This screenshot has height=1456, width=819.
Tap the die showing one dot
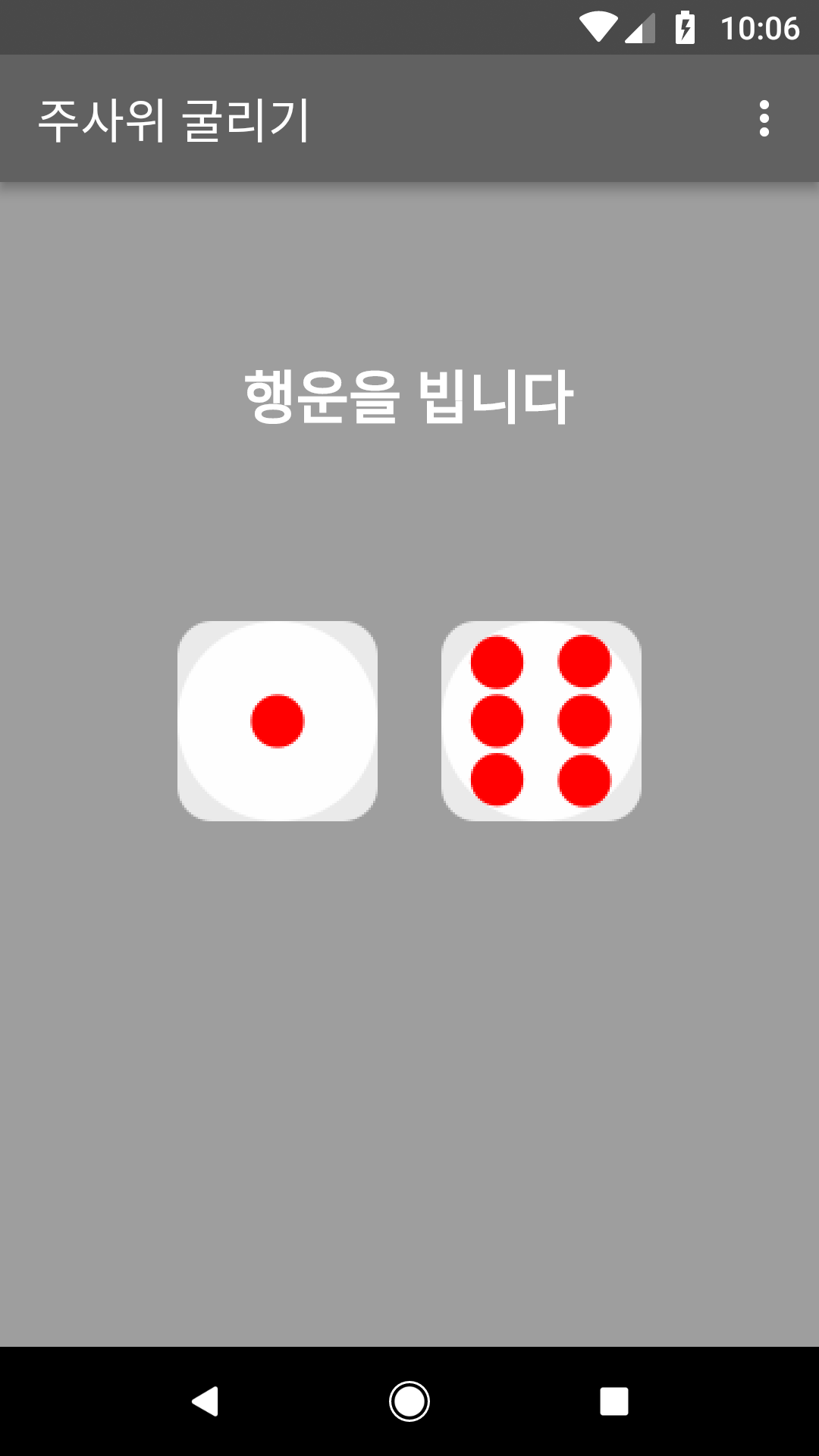278,721
